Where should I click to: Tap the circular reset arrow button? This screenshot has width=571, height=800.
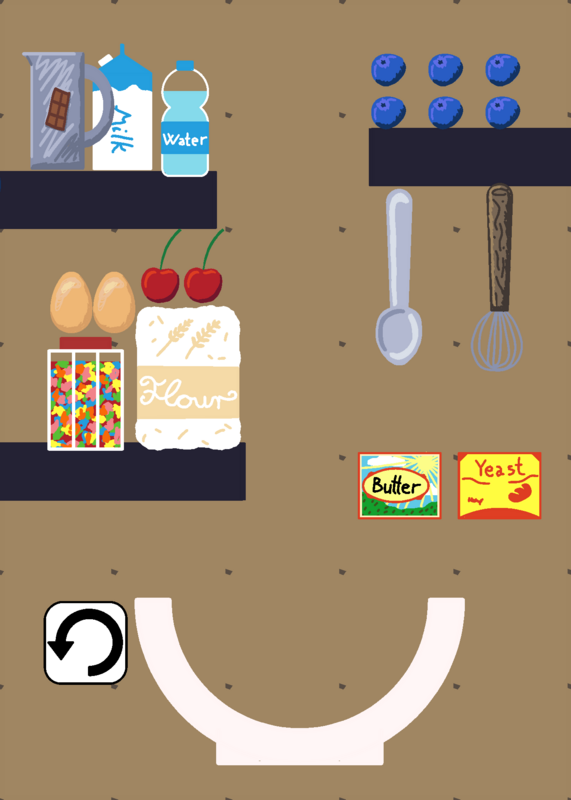(x=86, y=643)
